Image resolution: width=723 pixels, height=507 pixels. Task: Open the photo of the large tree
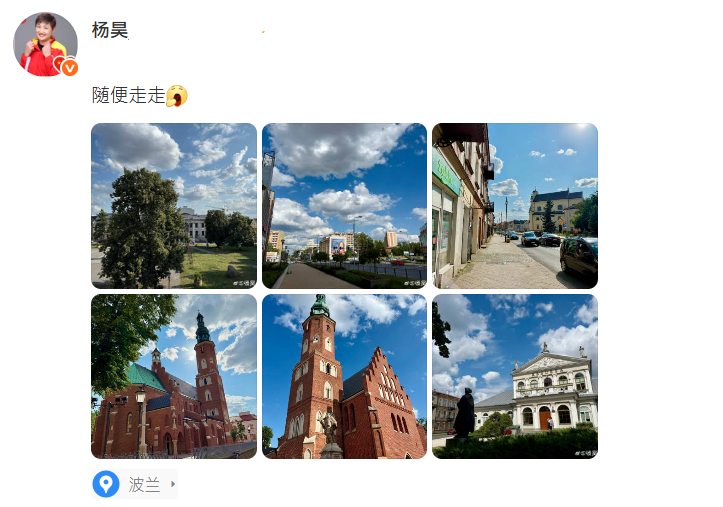(x=174, y=206)
